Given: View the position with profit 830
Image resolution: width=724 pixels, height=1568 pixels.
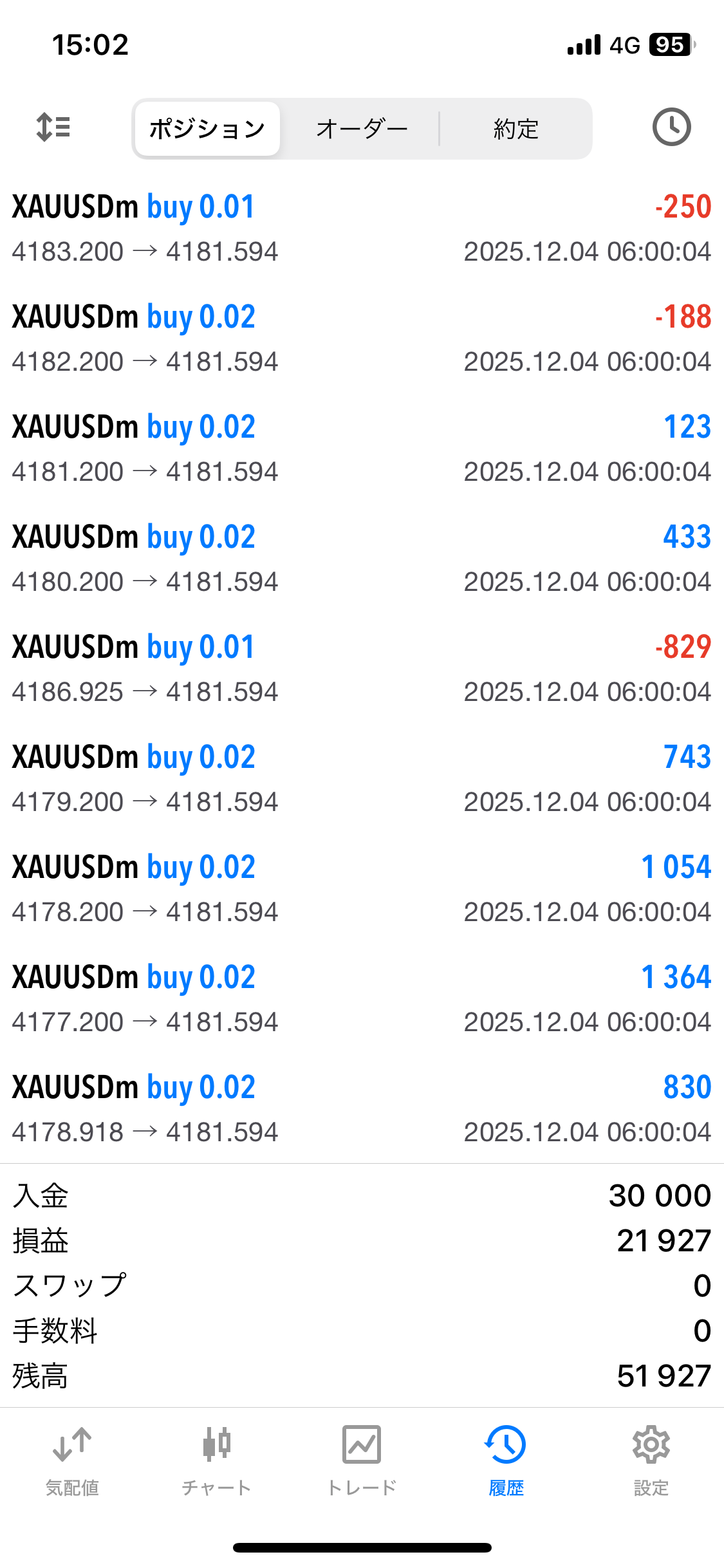Looking at the screenshot, I should tap(362, 1109).
